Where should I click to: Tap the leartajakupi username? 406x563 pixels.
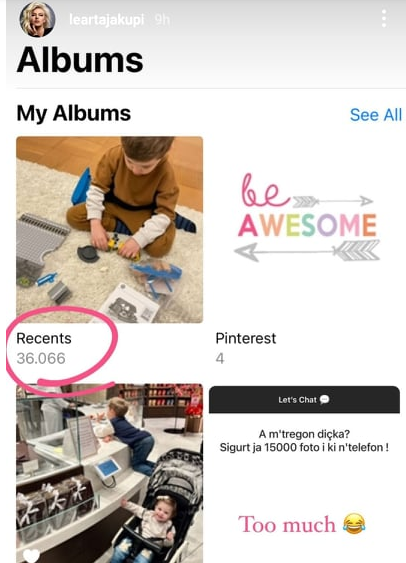(x=107, y=20)
